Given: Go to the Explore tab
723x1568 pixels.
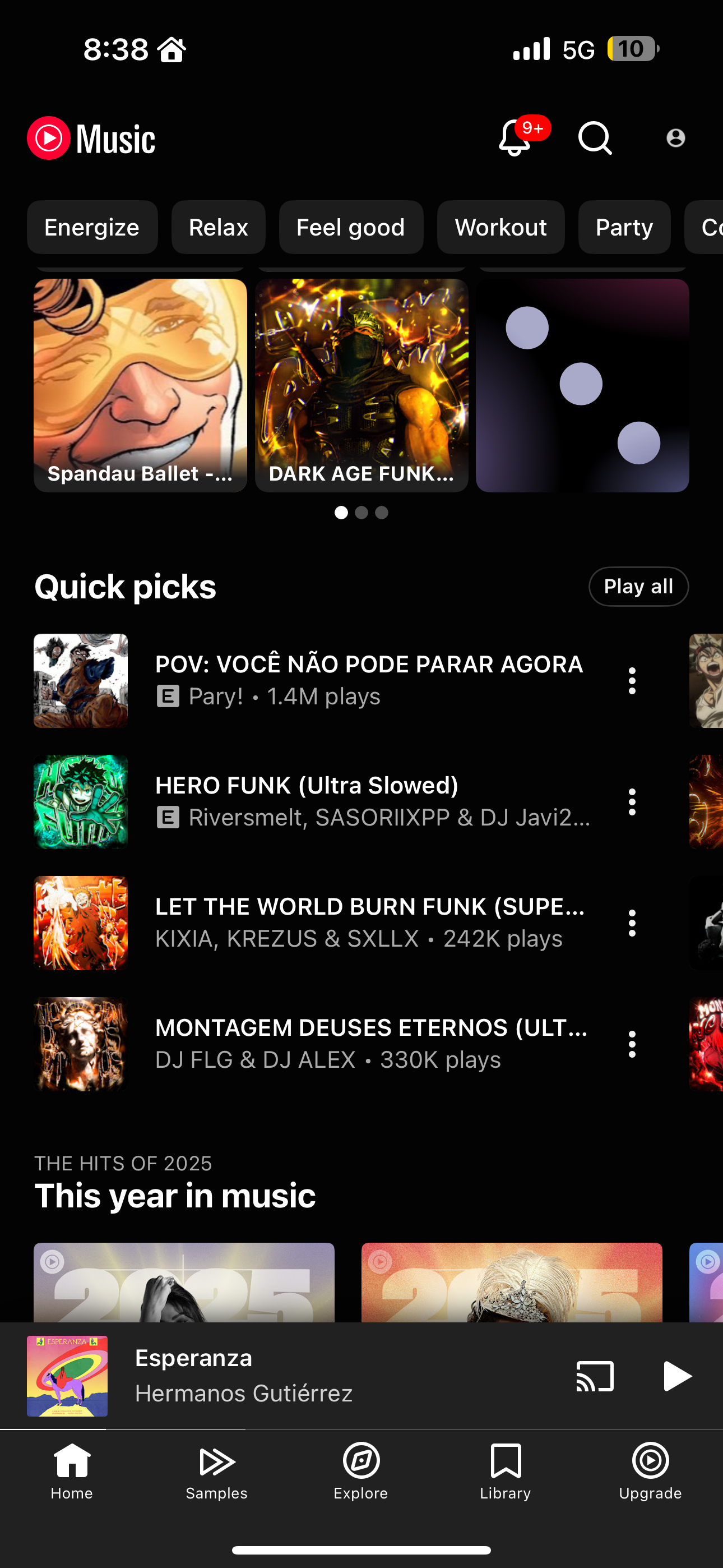Looking at the screenshot, I should (361, 1472).
